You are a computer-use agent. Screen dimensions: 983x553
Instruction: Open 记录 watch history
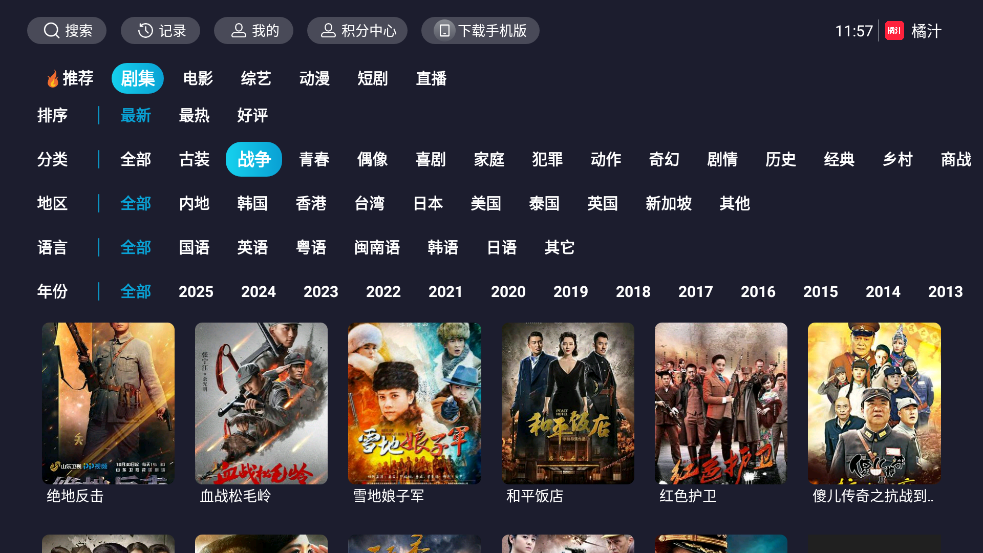point(160,31)
